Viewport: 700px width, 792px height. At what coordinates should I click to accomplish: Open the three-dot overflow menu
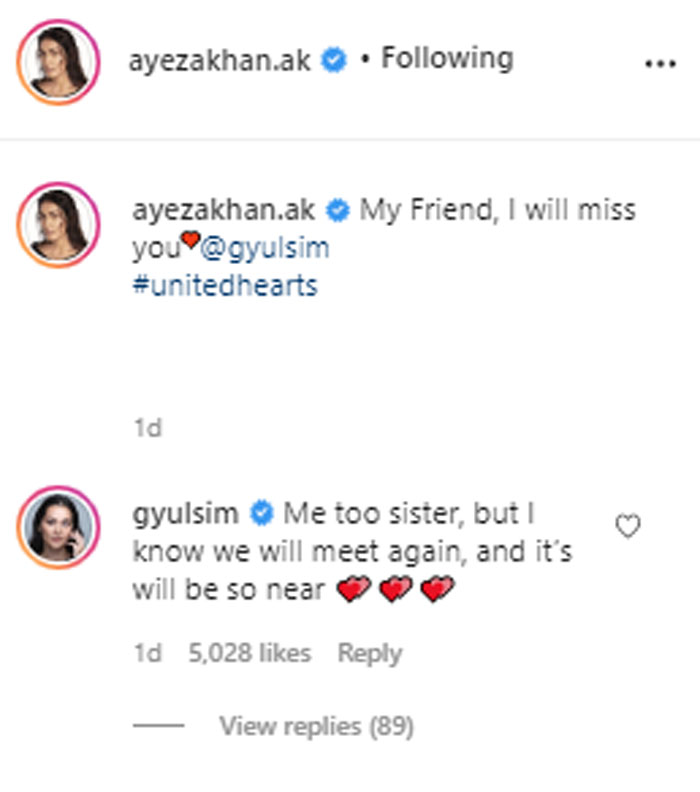[x=660, y=63]
